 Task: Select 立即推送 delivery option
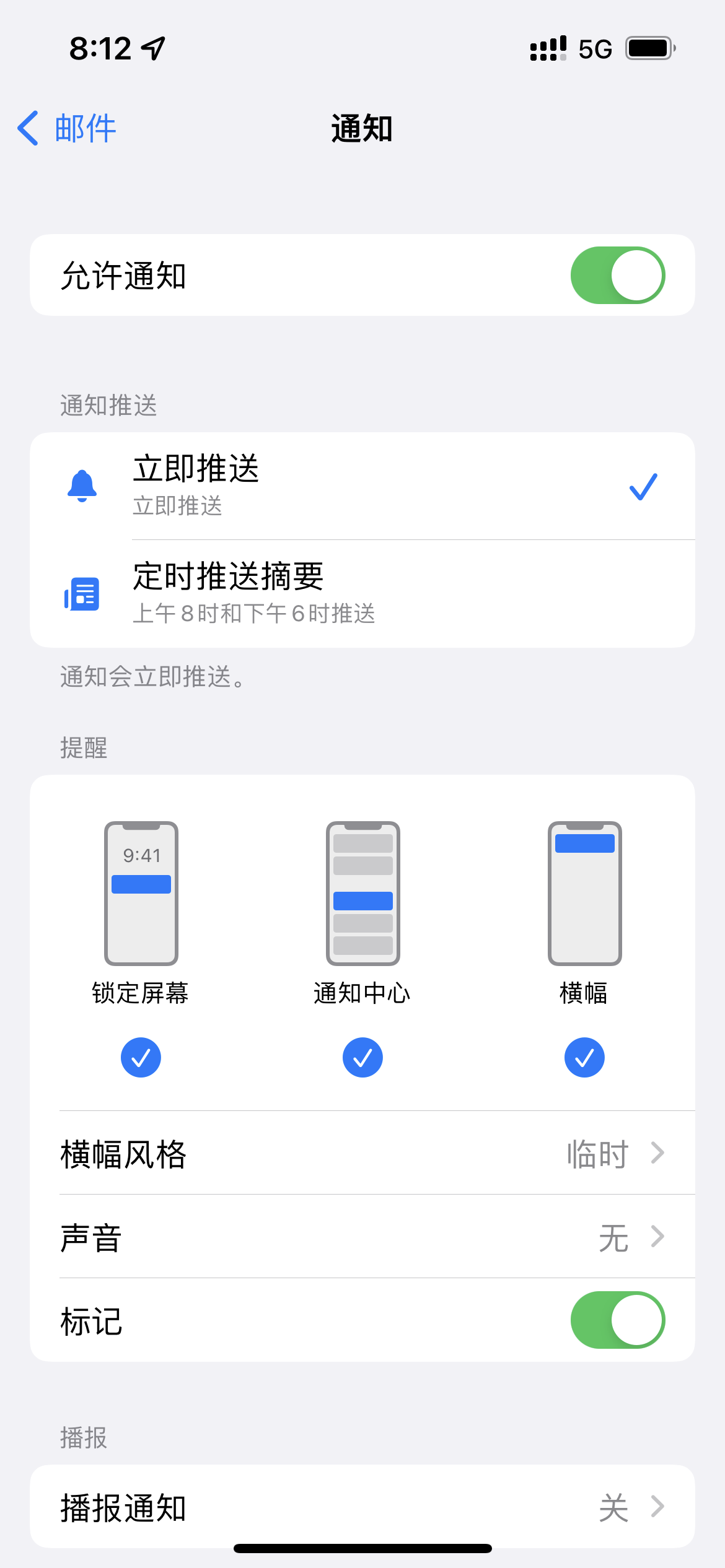[x=362, y=486]
